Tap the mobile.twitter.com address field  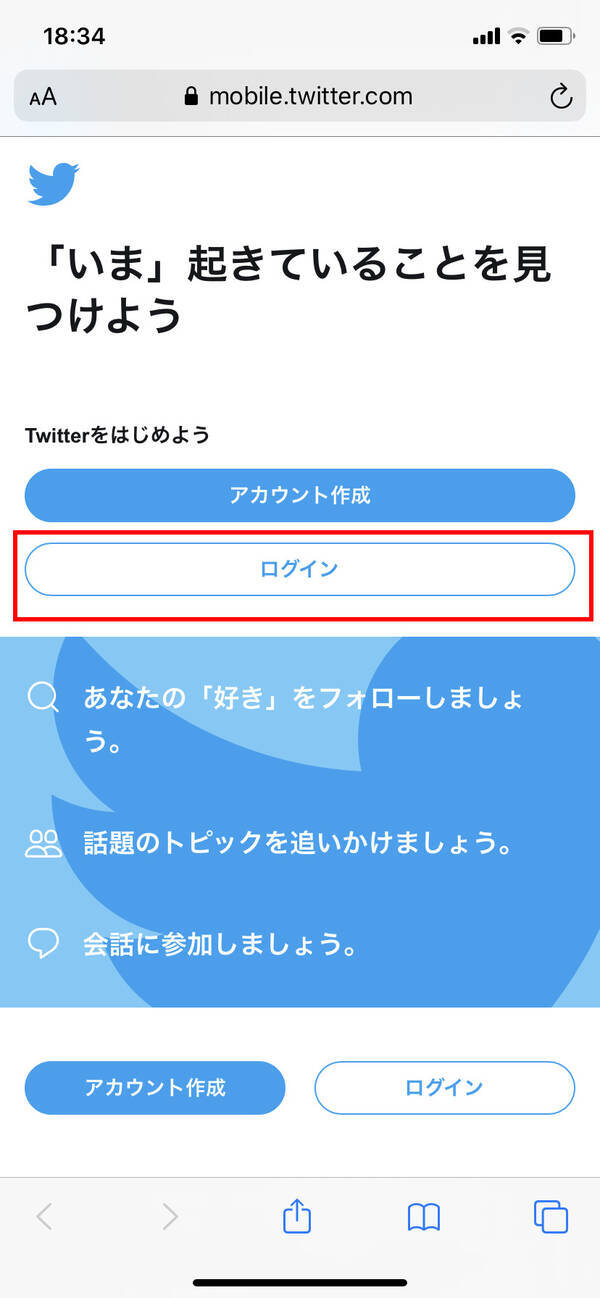click(300, 96)
